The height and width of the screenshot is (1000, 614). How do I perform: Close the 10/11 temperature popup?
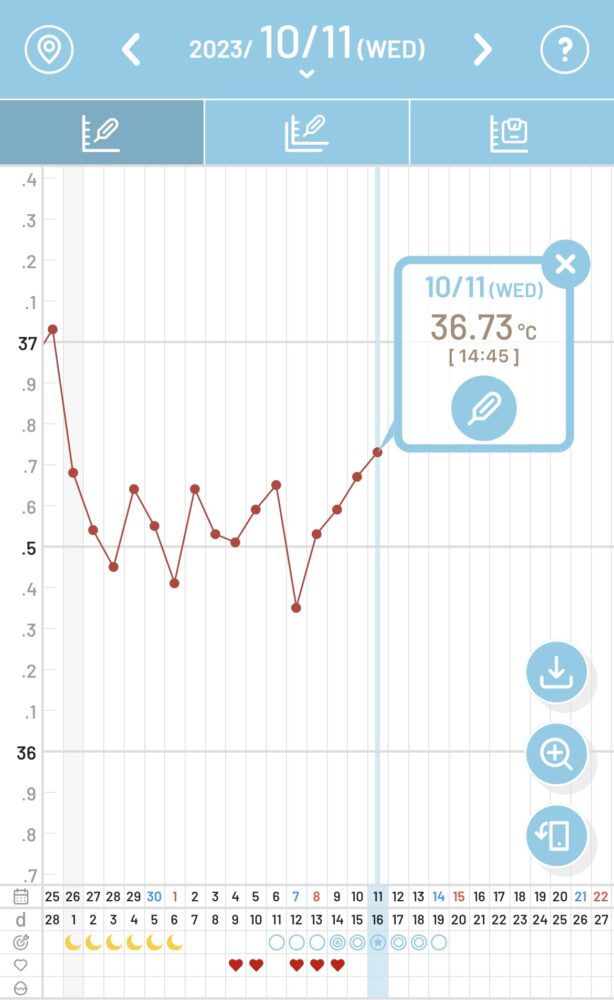pyautogui.click(x=566, y=264)
